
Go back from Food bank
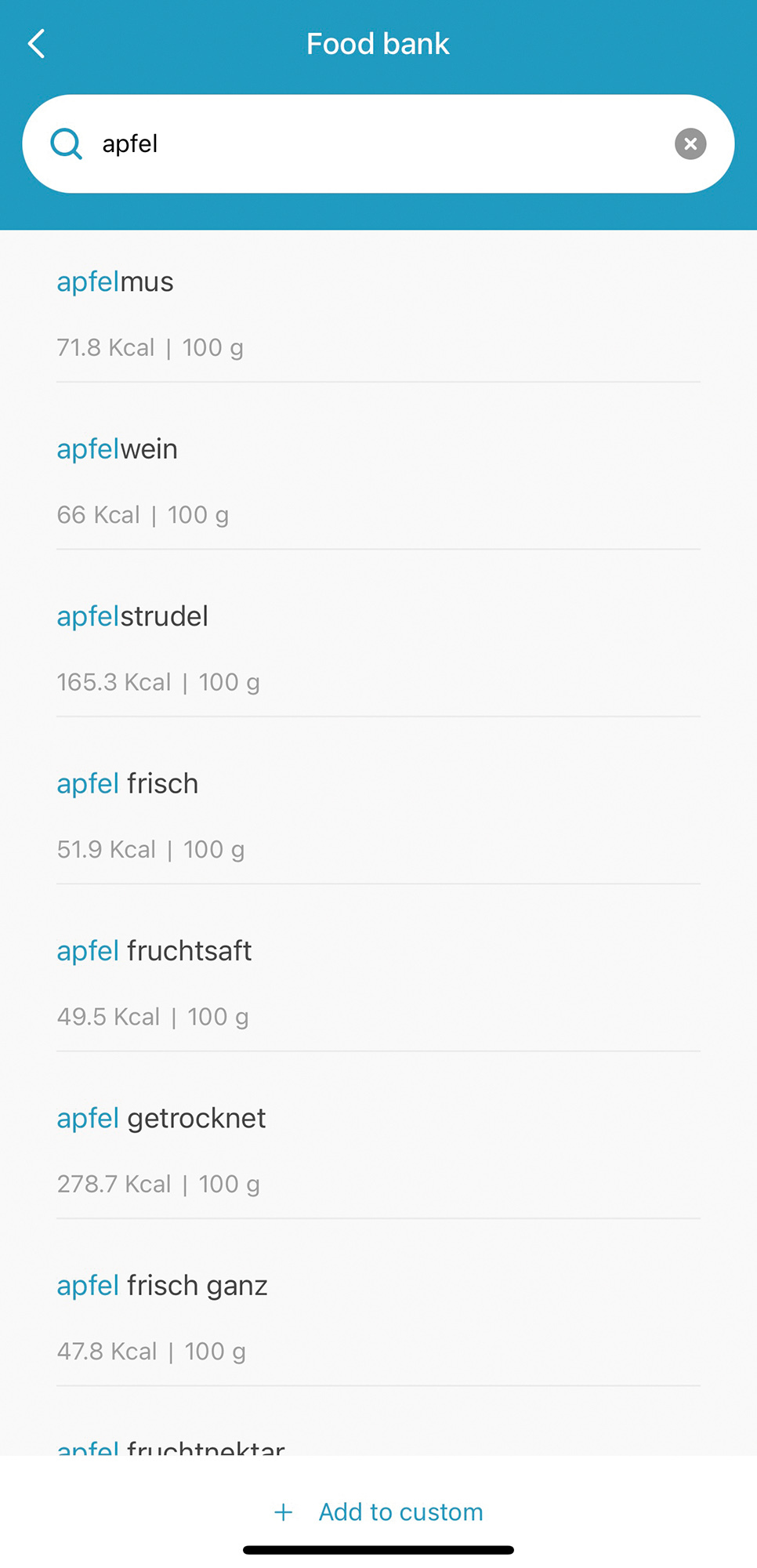(37, 44)
